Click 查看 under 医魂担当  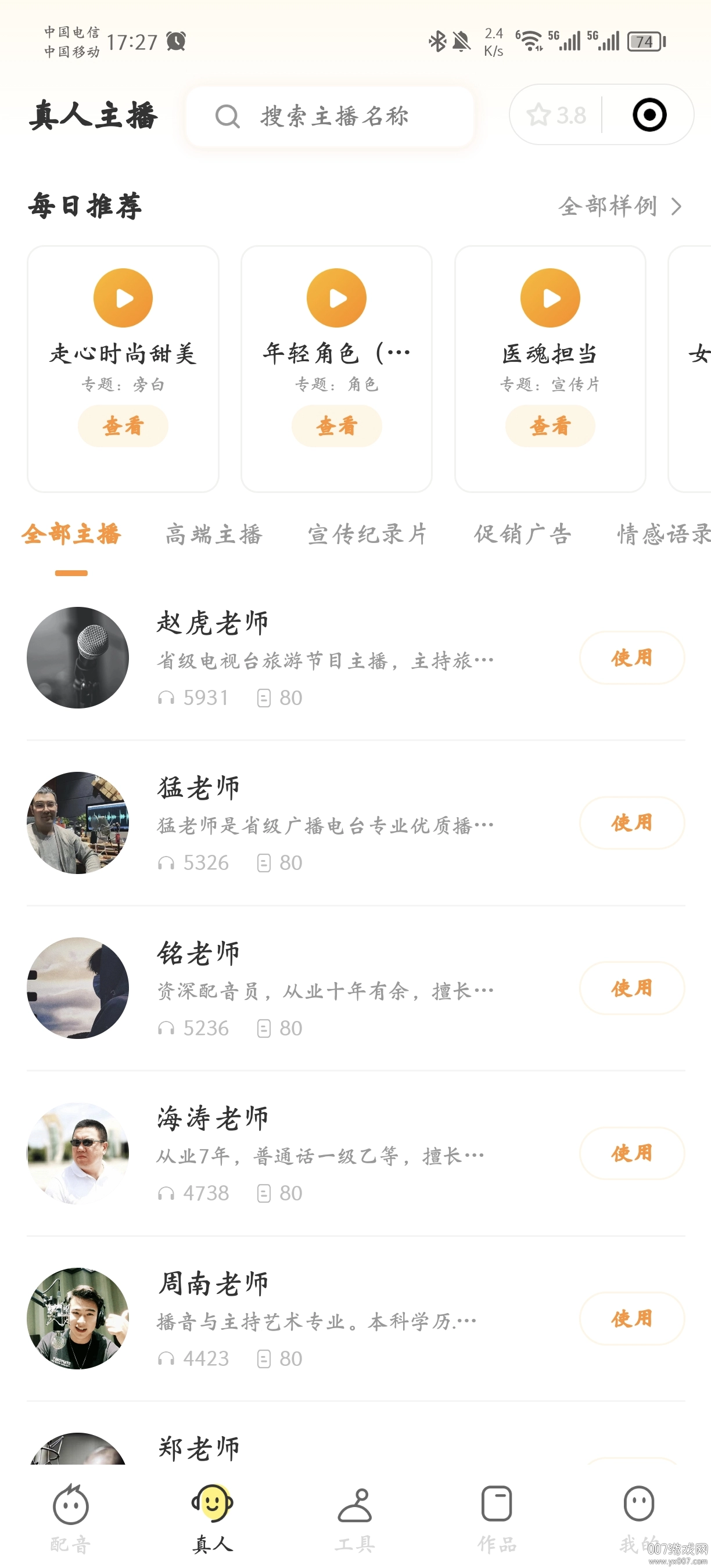pyautogui.click(x=550, y=426)
